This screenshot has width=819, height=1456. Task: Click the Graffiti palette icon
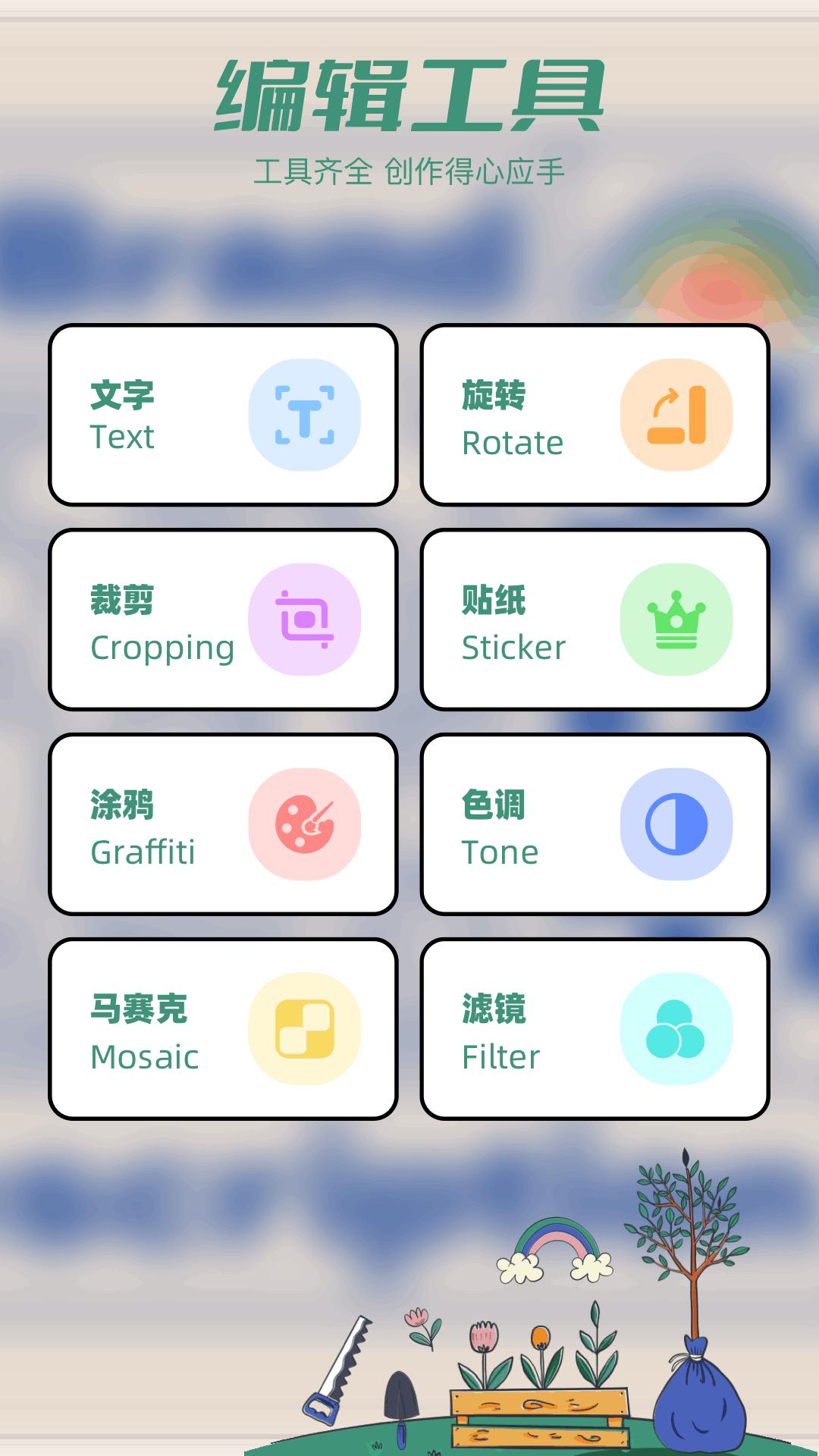tap(306, 825)
